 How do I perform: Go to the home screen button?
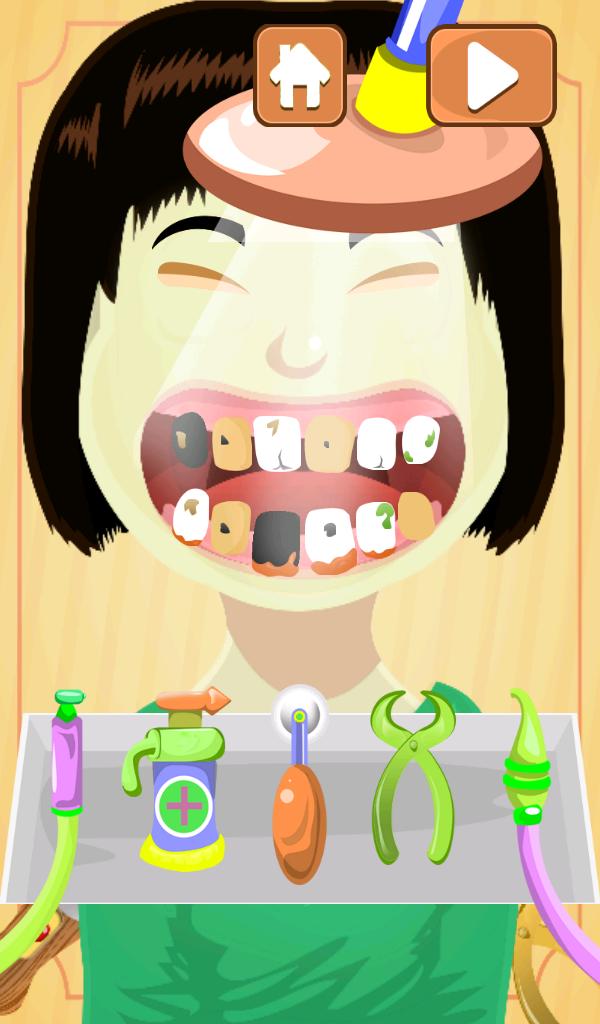(x=299, y=75)
